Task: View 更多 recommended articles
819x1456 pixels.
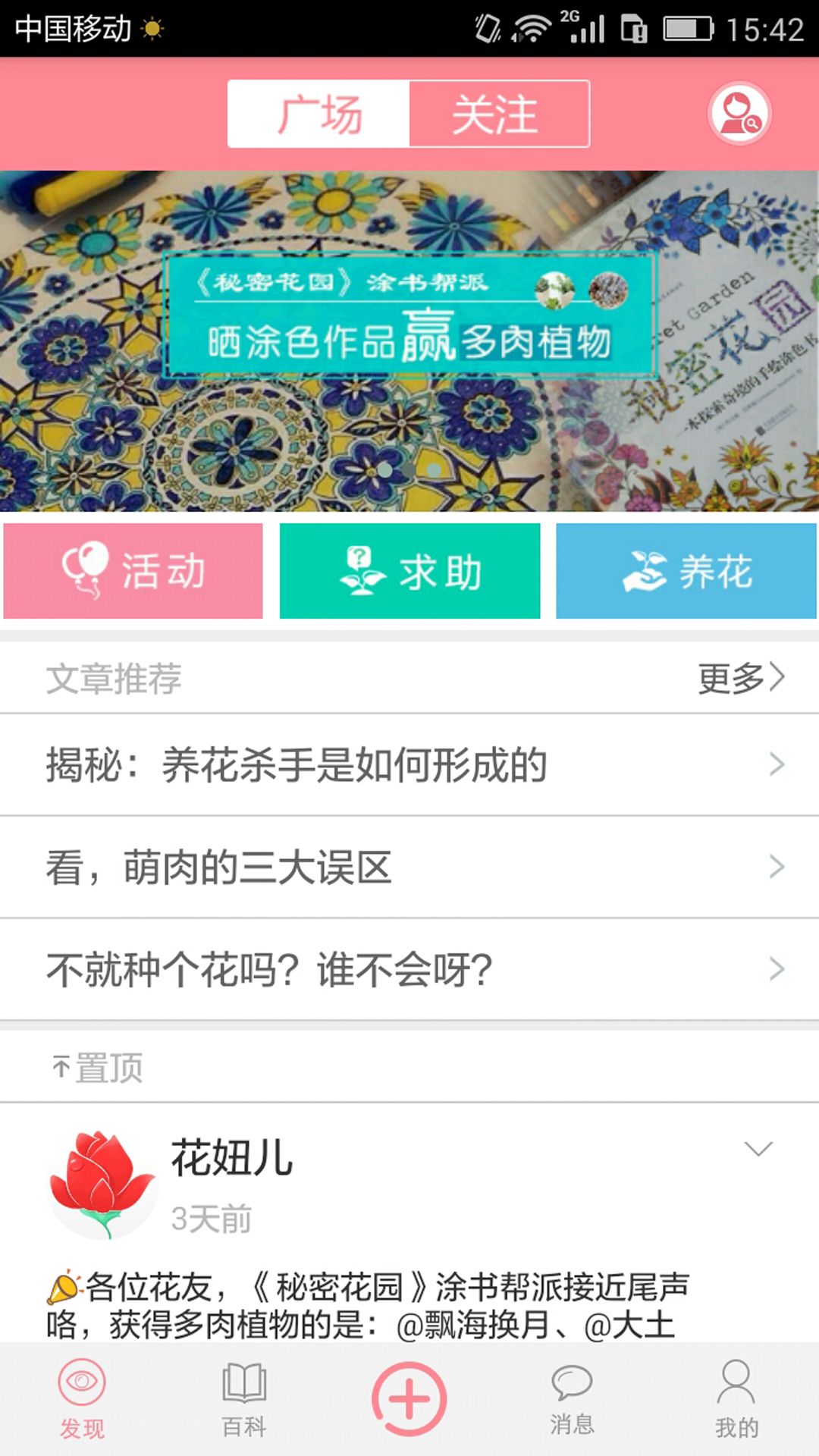Action: pyautogui.click(x=741, y=678)
